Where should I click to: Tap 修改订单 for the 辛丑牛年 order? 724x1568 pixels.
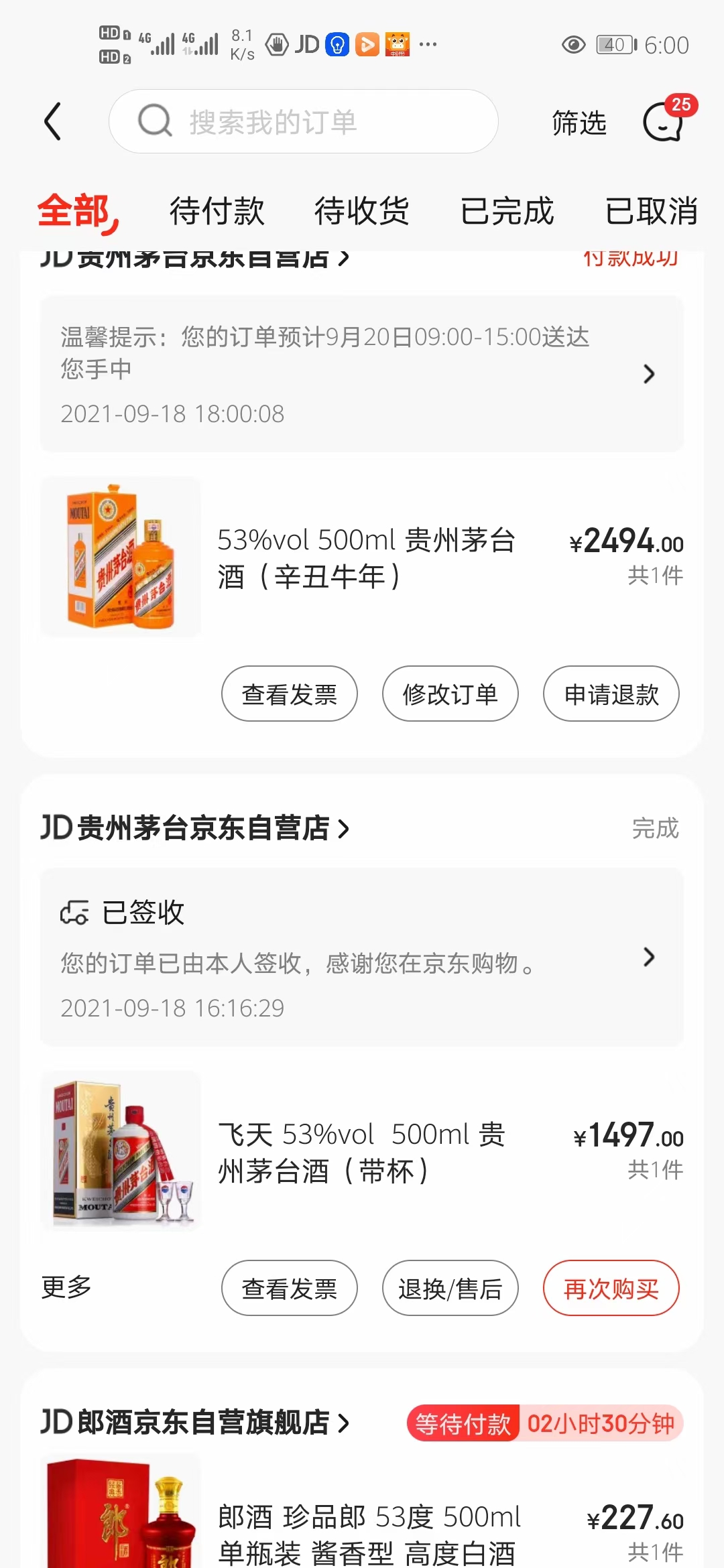point(450,694)
